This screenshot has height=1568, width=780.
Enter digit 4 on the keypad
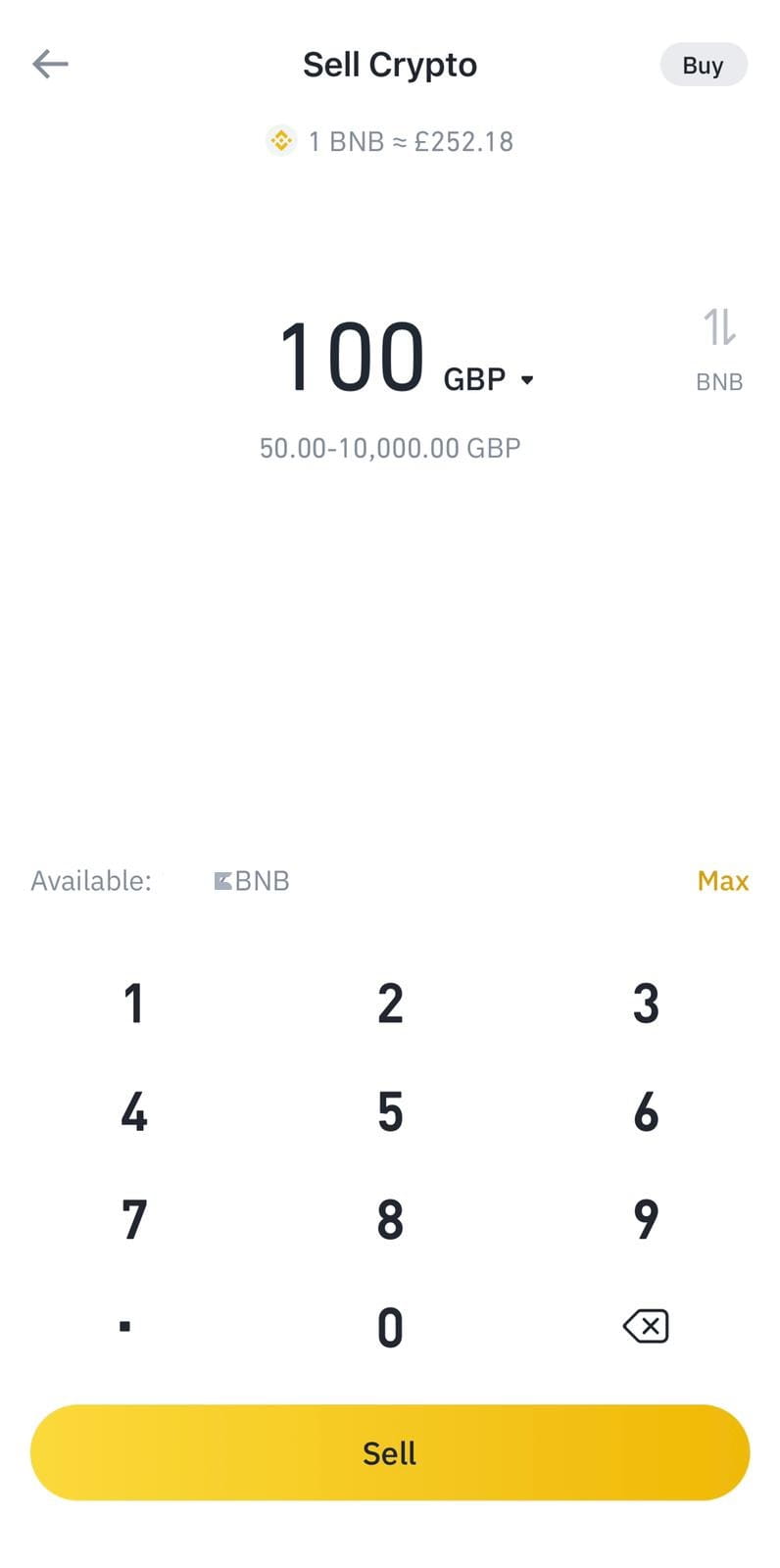tap(134, 1111)
